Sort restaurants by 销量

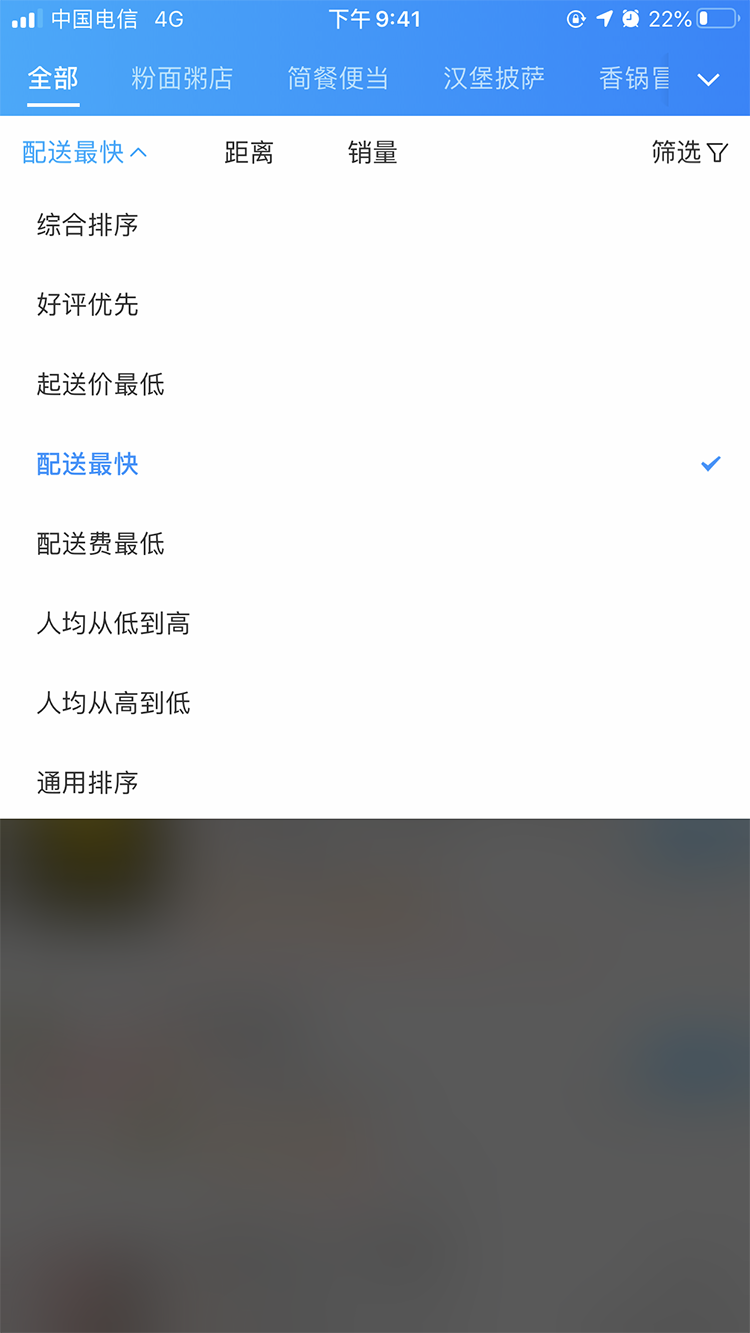pos(373,152)
